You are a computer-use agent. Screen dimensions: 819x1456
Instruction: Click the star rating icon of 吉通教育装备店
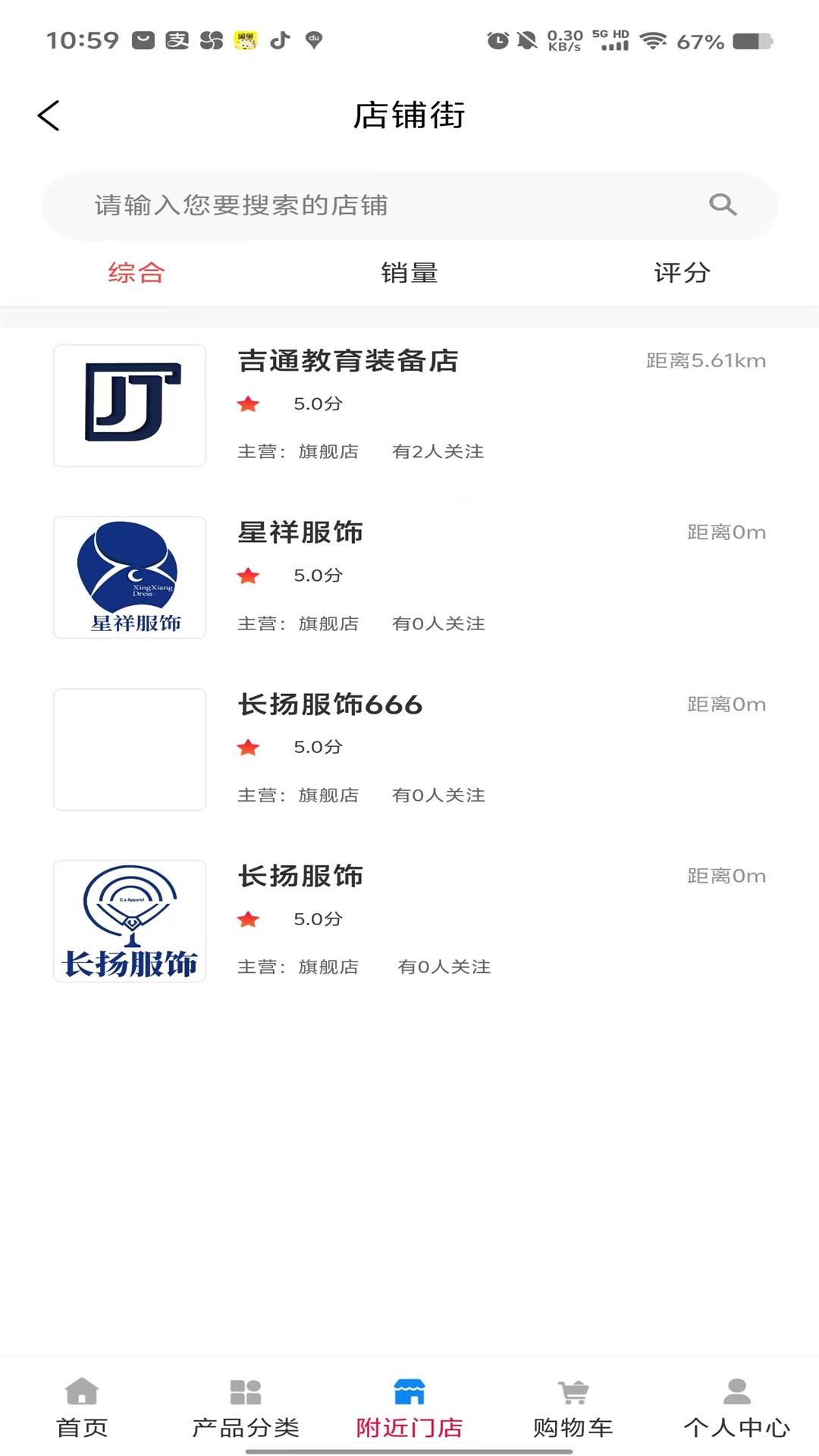tap(250, 404)
